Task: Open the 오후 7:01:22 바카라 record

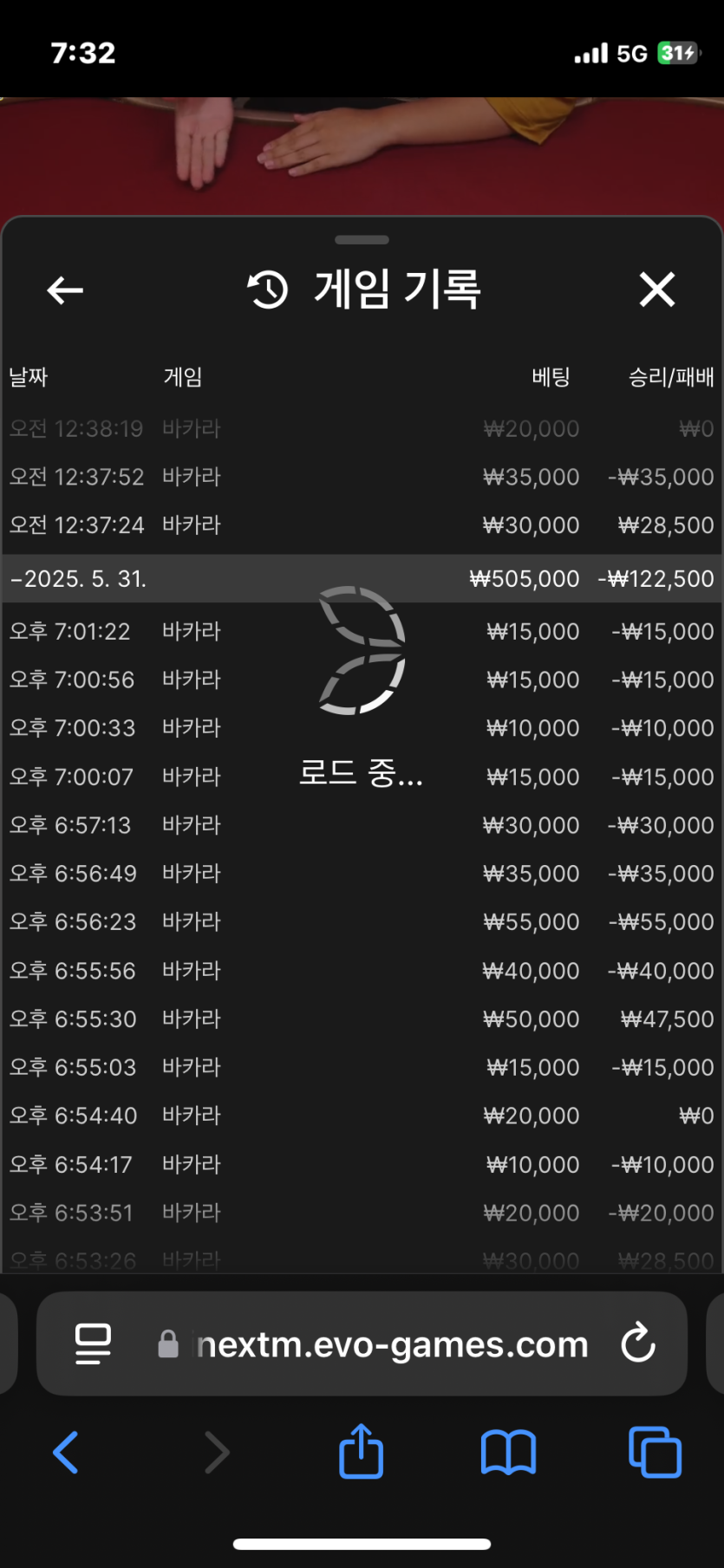Action: 362,632
